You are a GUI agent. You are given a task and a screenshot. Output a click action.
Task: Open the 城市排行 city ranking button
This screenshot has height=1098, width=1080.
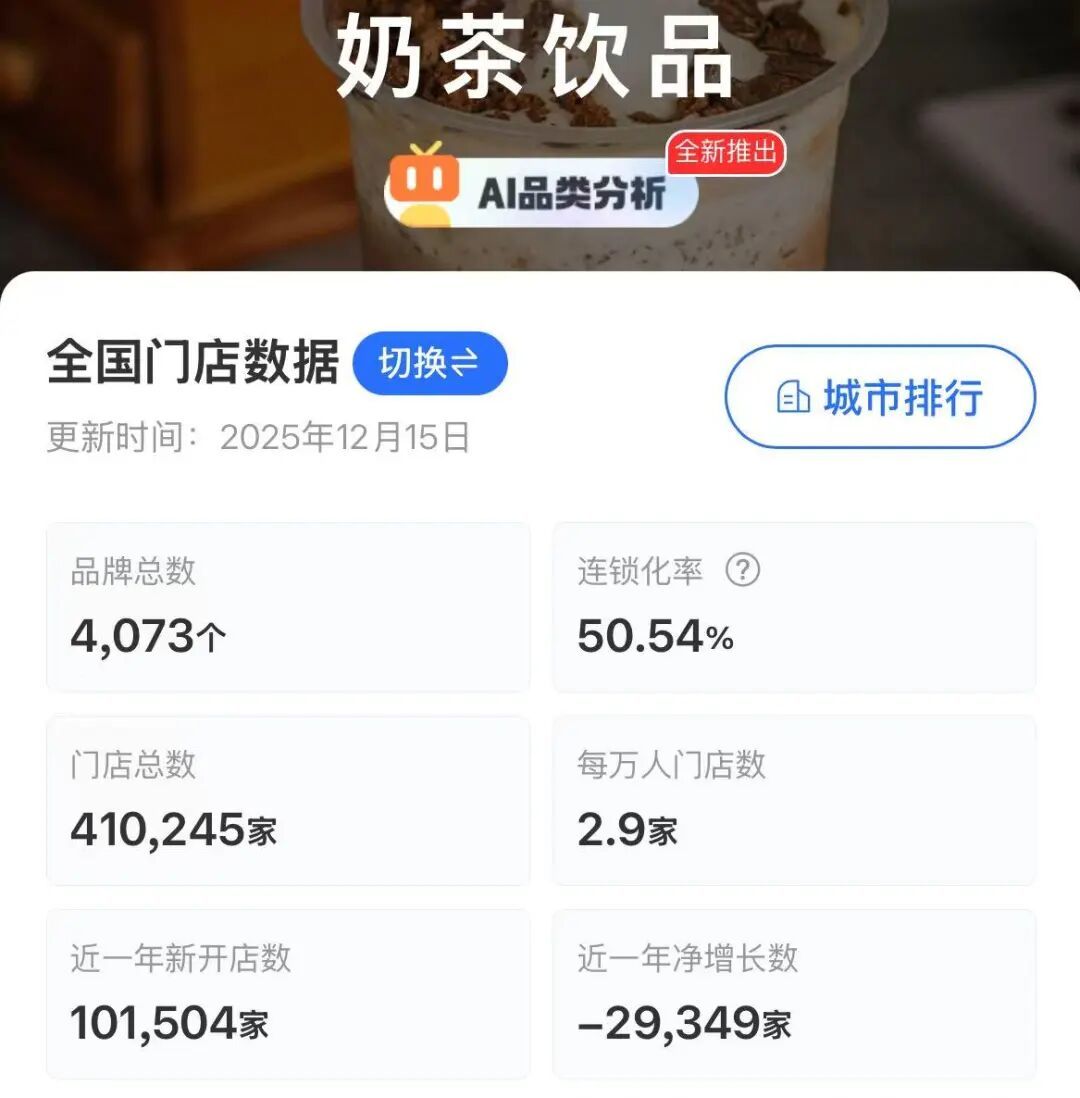pos(882,396)
